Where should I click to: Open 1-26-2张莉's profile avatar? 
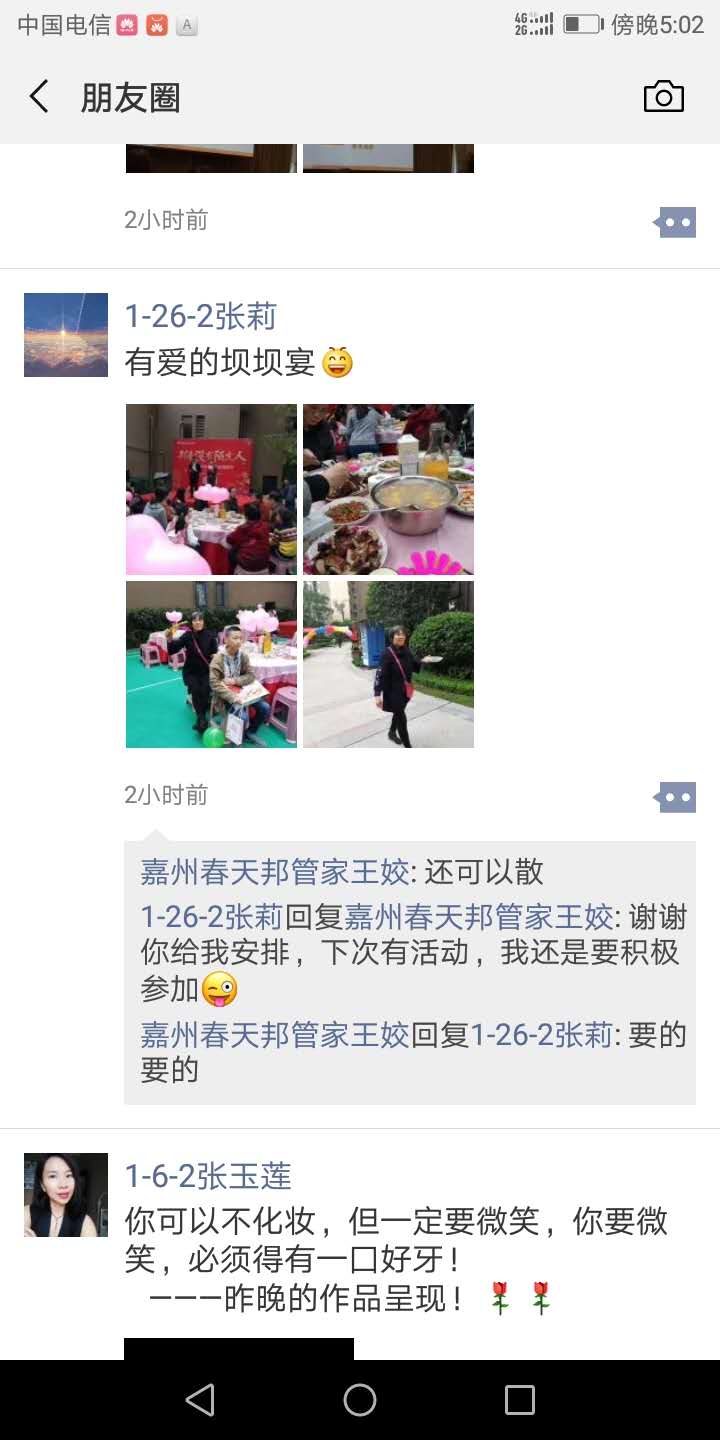(x=66, y=335)
